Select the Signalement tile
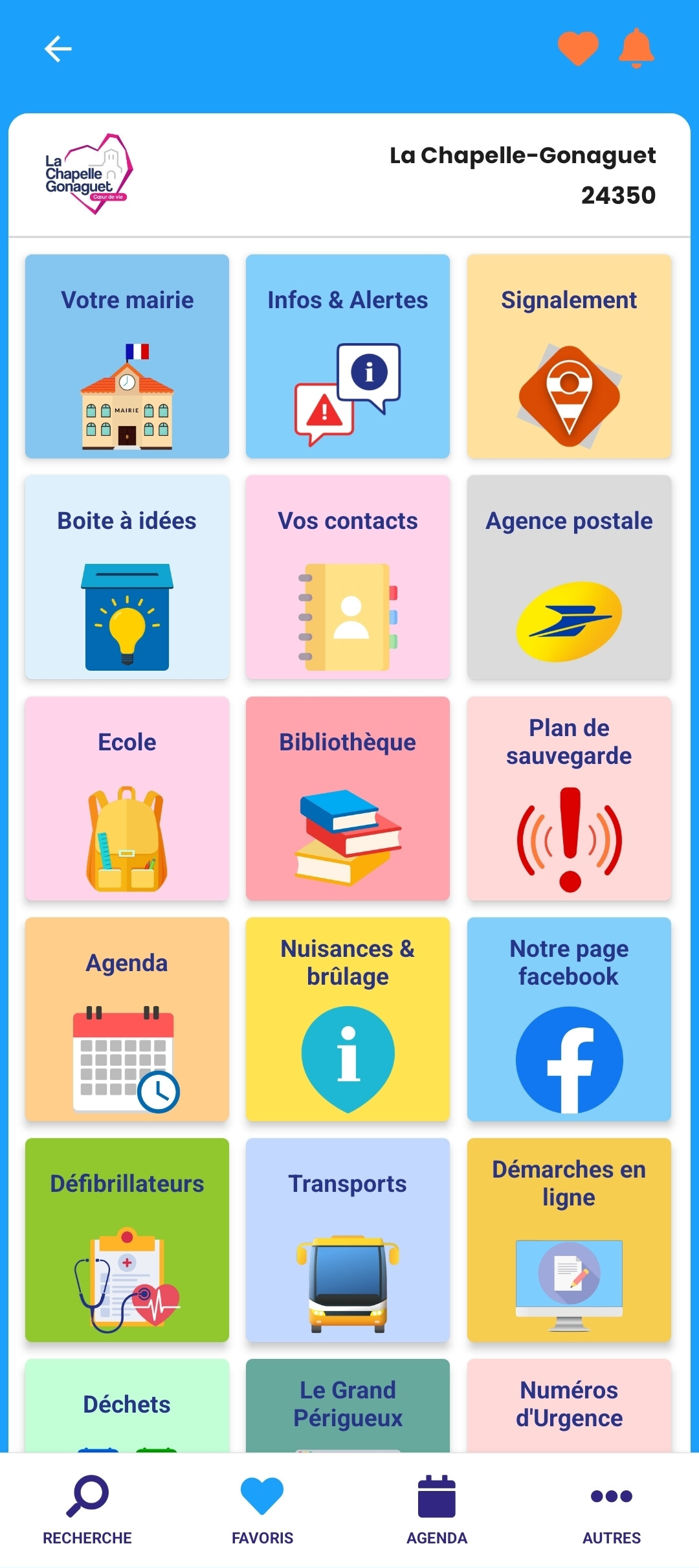Image resolution: width=699 pixels, height=1568 pixels. pos(569,356)
